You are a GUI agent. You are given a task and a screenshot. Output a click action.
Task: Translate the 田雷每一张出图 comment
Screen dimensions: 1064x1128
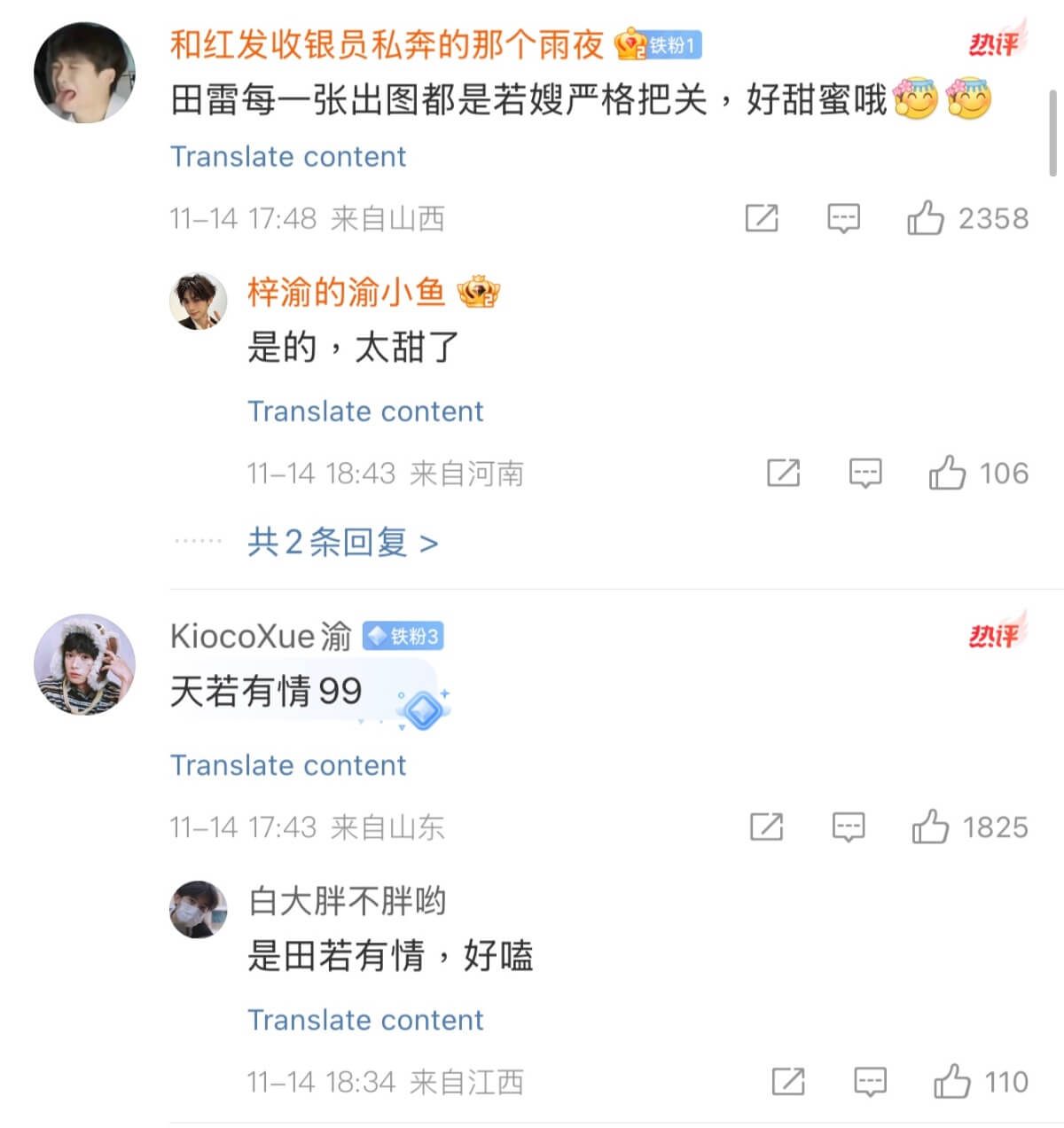coord(288,157)
